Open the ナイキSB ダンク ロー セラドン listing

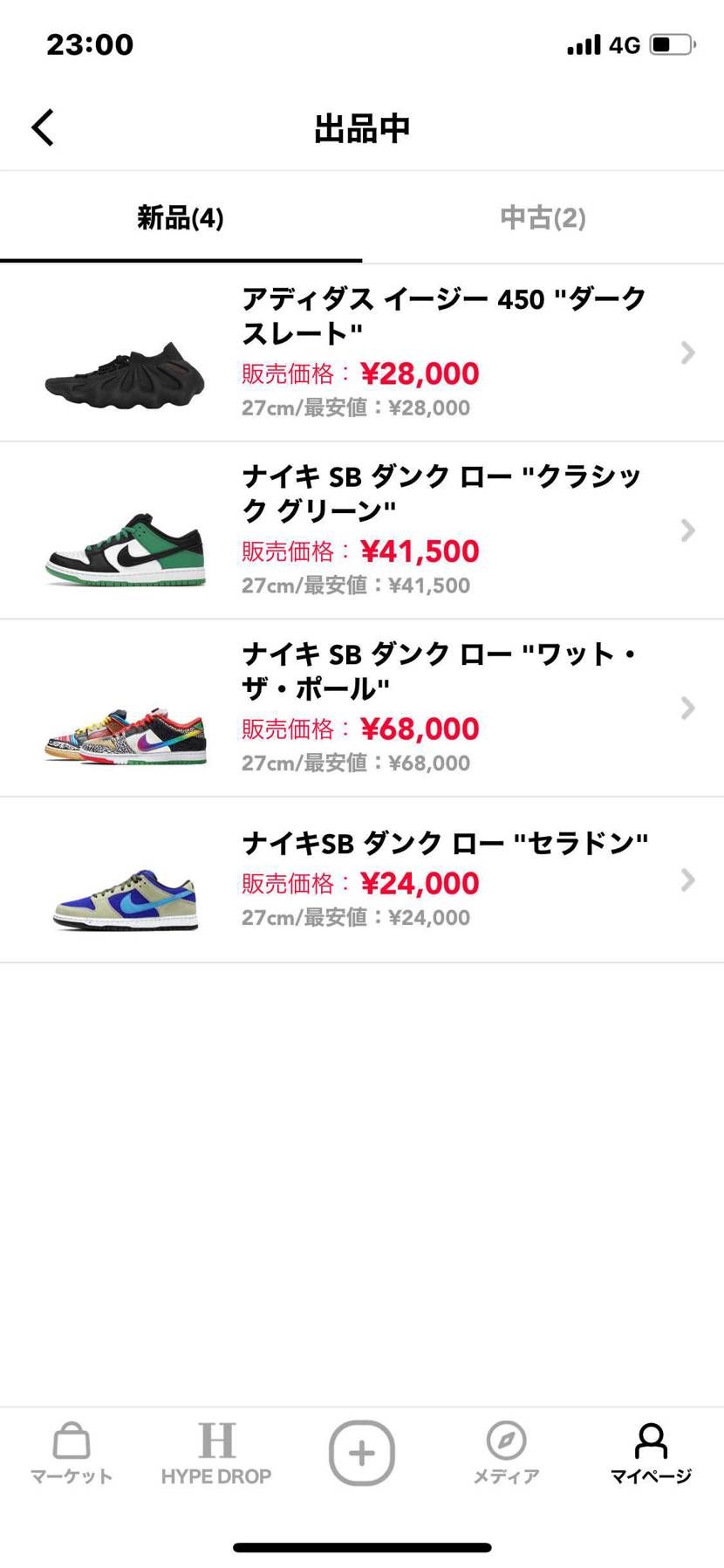(362, 880)
